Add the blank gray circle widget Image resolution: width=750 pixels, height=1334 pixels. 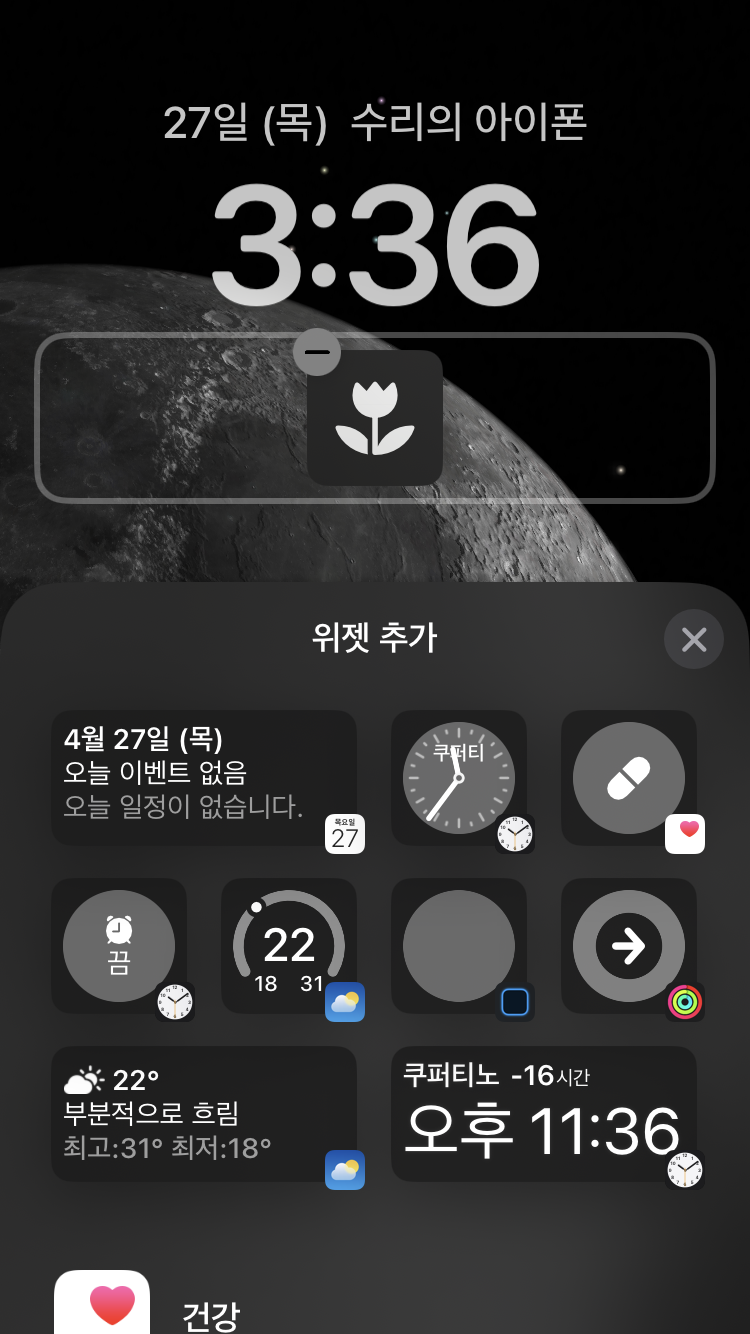point(458,946)
